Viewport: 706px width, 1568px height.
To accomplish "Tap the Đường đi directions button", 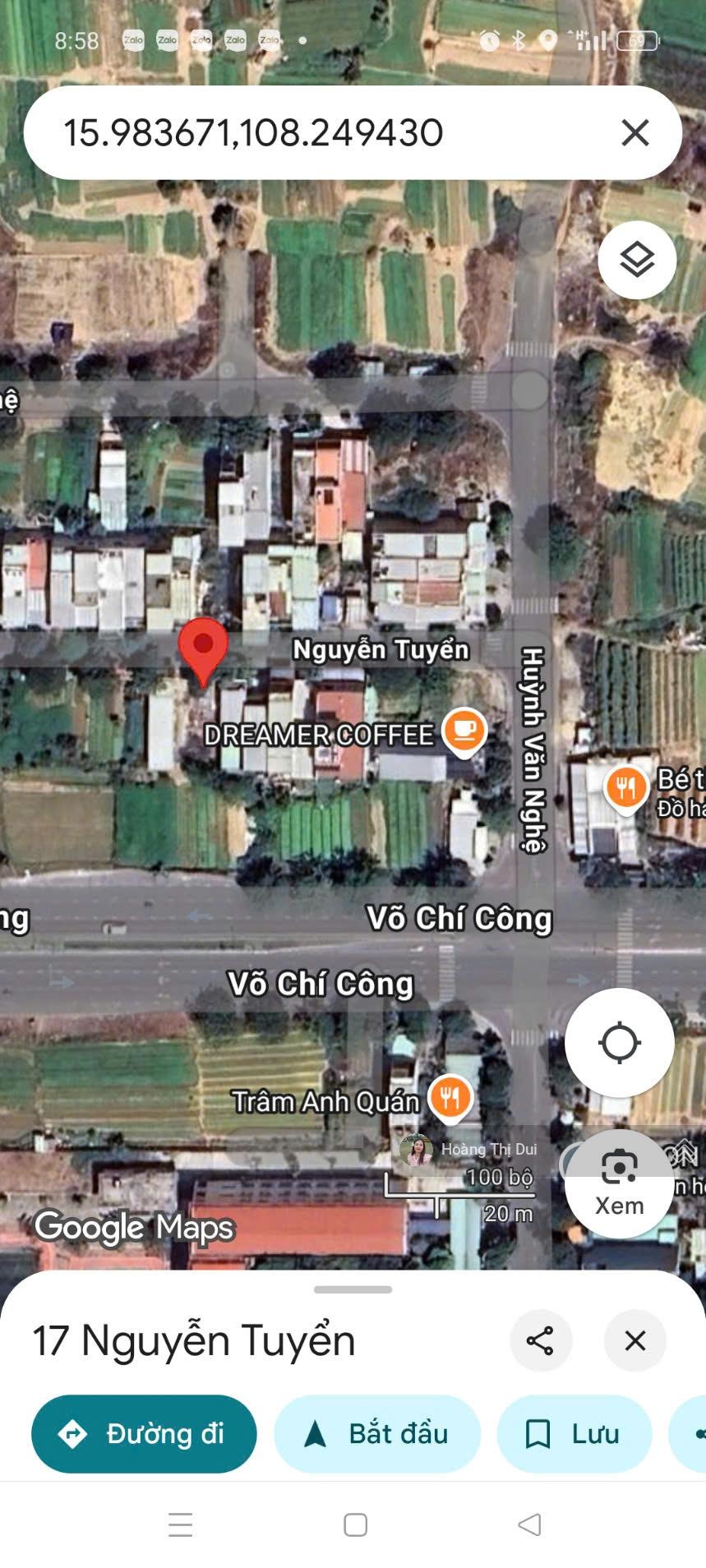I will [144, 1434].
